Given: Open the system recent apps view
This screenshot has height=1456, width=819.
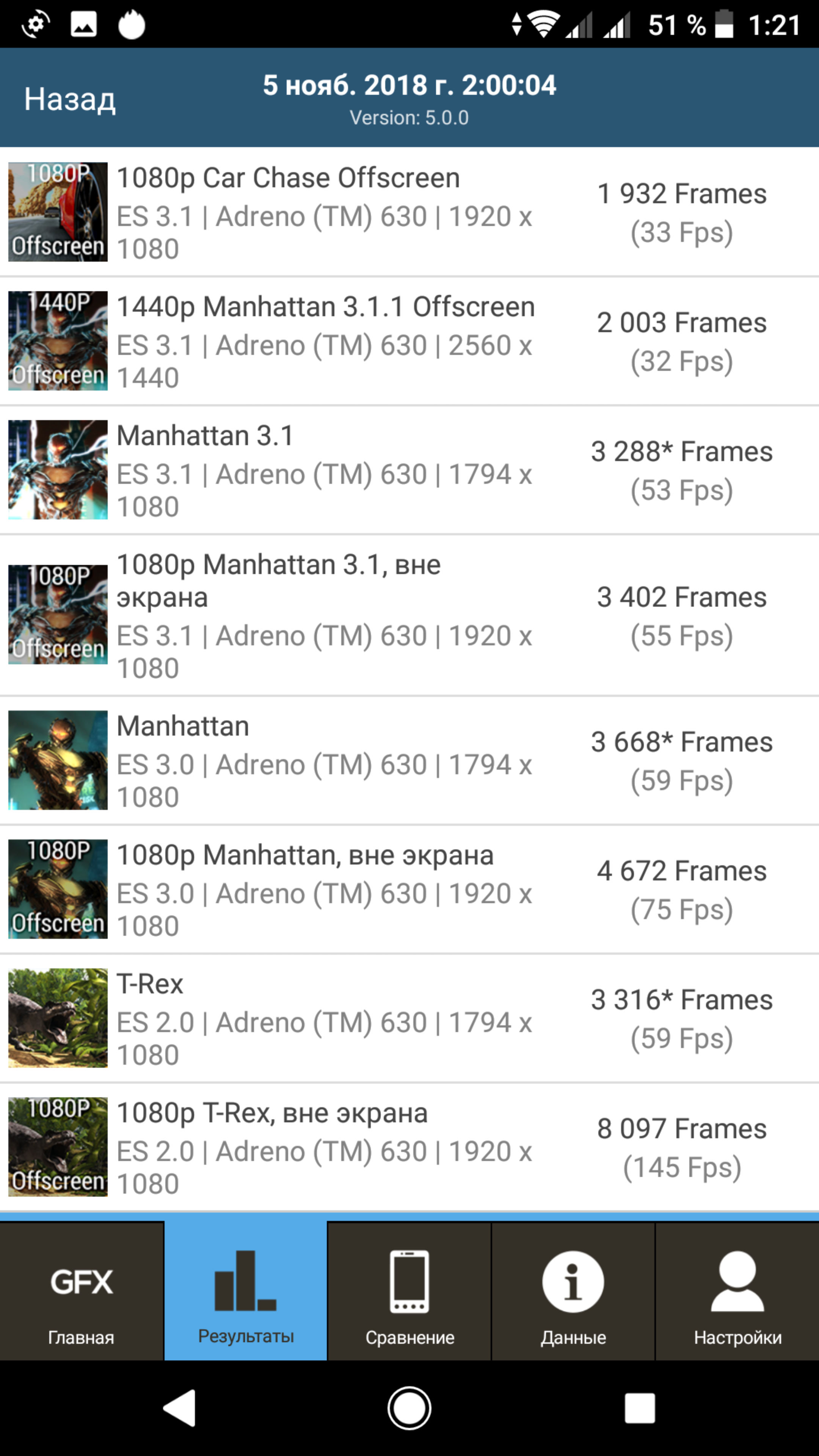Looking at the screenshot, I should [x=640, y=1407].
